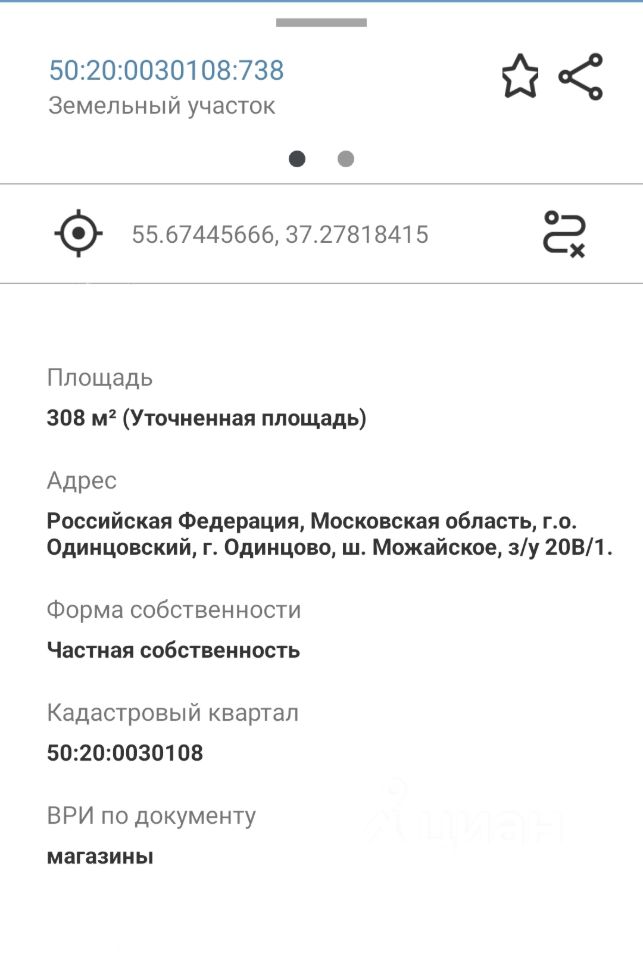Share this land plot info
This screenshot has width=643, height=960.
coord(581,77)
